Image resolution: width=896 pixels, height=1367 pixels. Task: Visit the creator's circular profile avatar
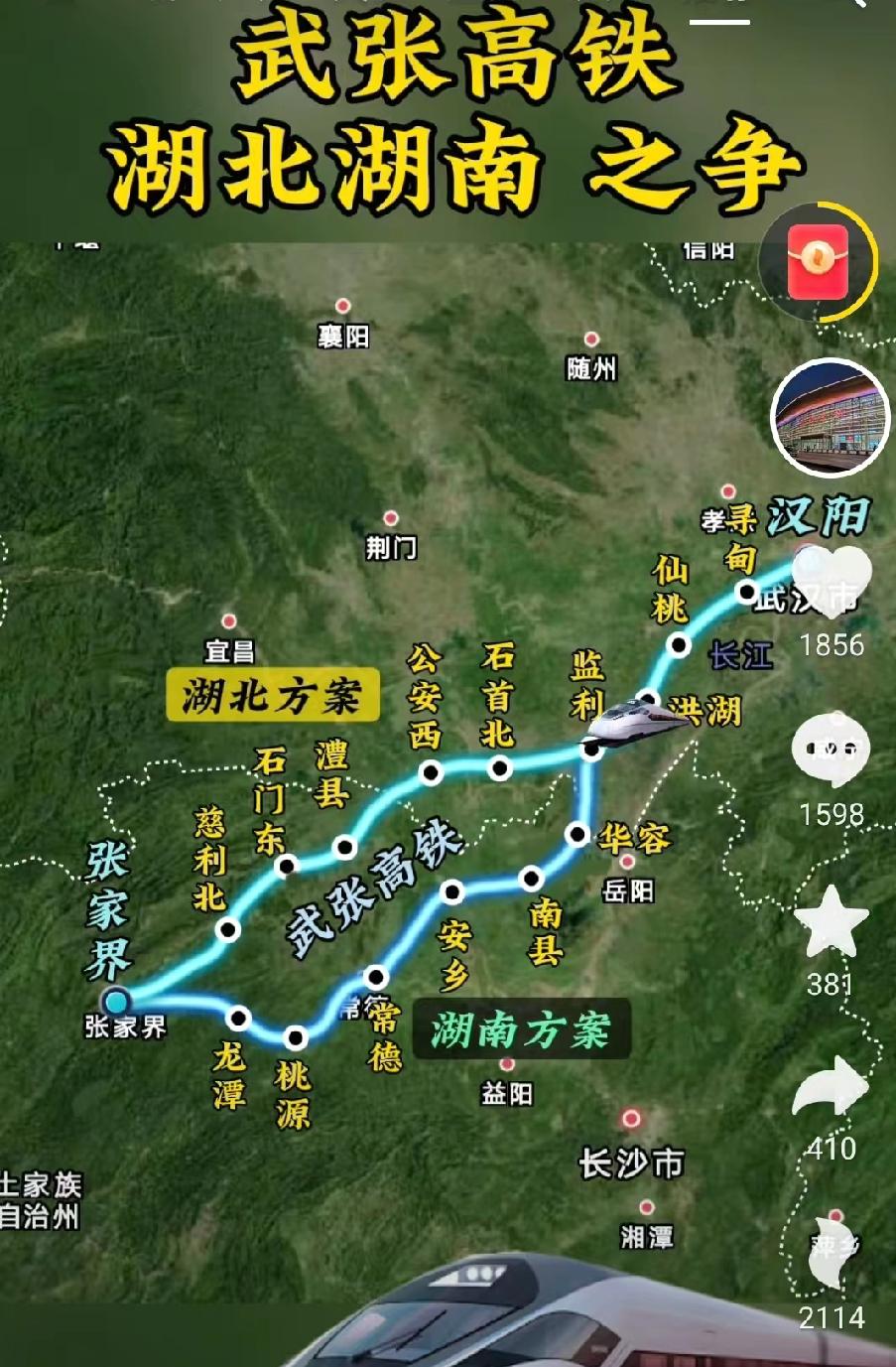[x=832, y=421]
